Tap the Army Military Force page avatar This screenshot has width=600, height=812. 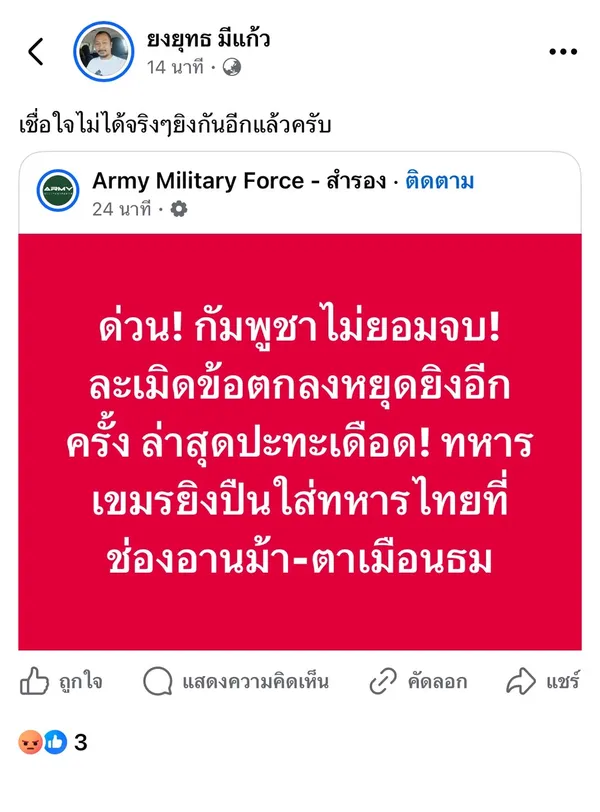(x=59, y=191)
